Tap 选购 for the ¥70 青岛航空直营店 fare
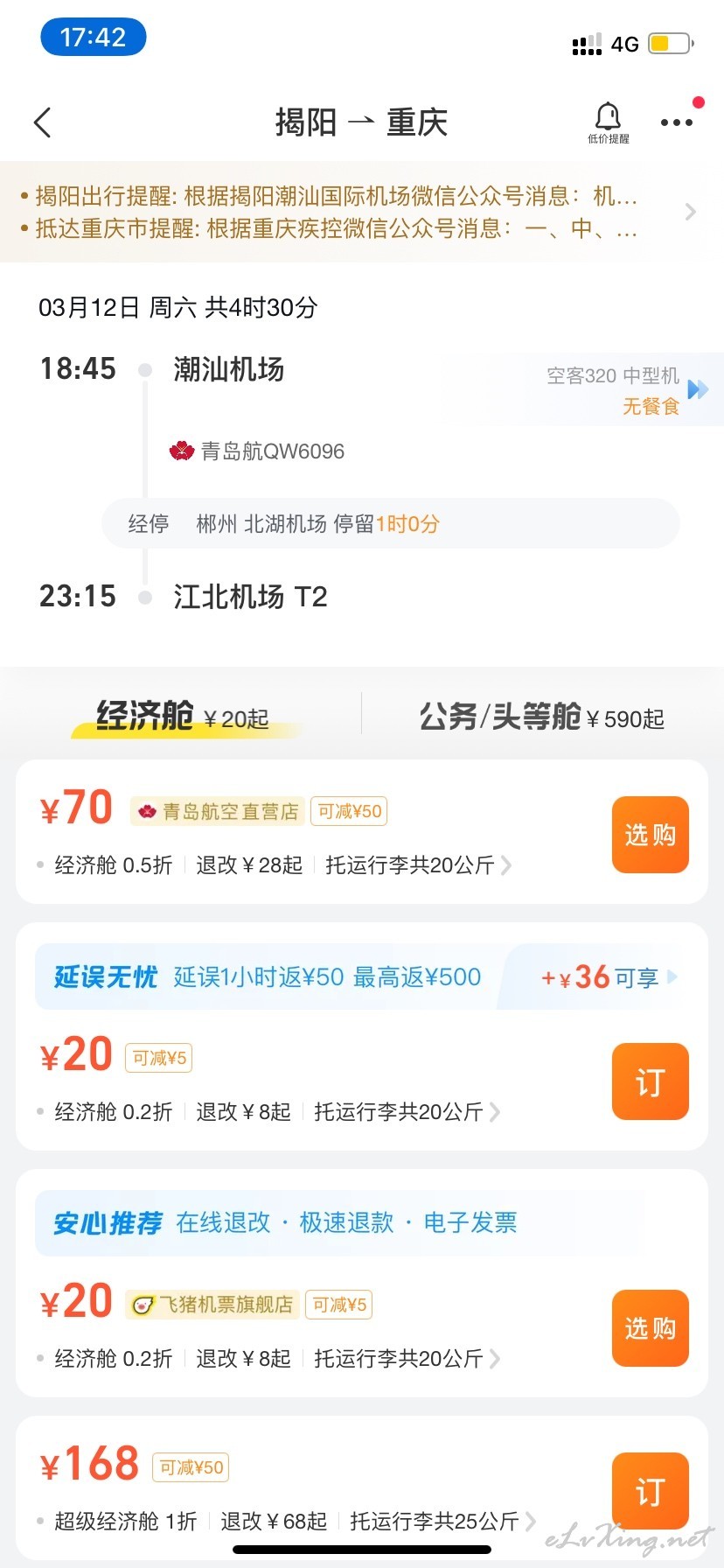The width and height of the screenshot is (724, 1568). coord(651,835)
